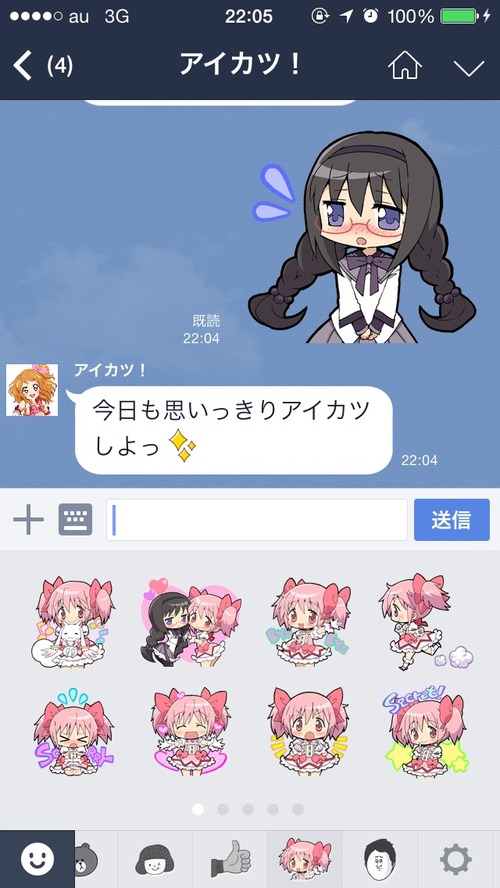Screen dimensions: 500x888
Task: Select the running Madoka sticker
Action: click(x=426, y=621)
